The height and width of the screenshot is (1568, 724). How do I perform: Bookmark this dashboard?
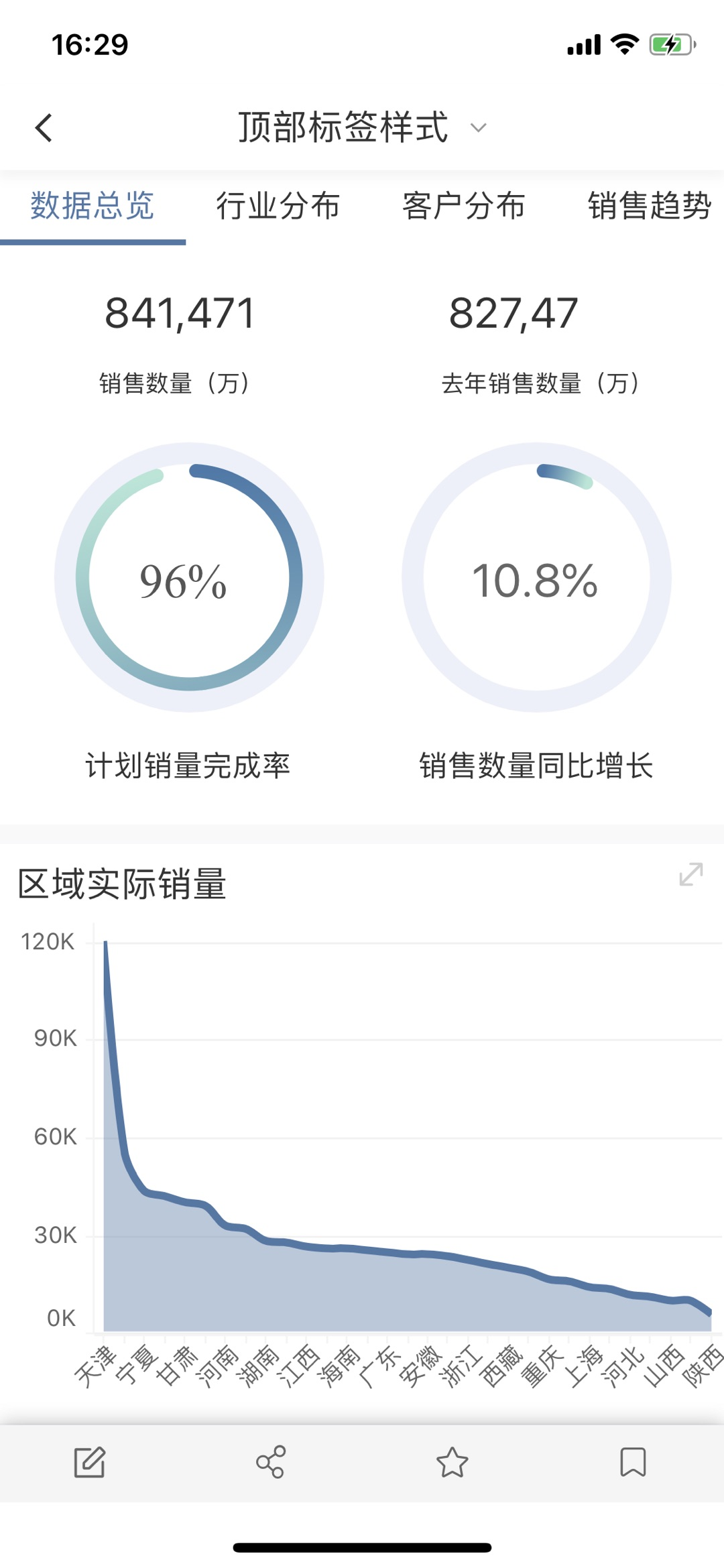coord(633,1462)
